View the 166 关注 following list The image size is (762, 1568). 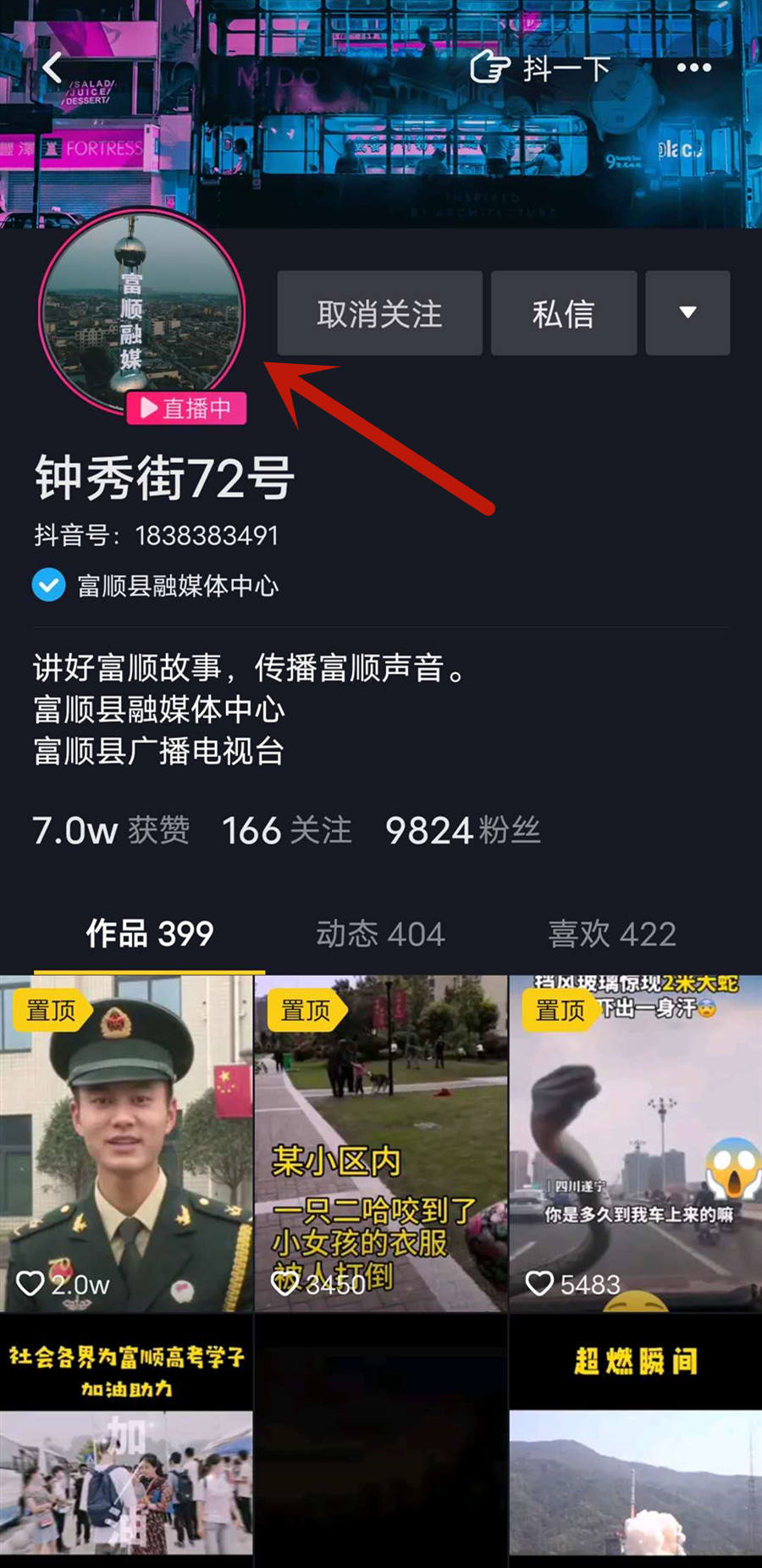point(286,831)
